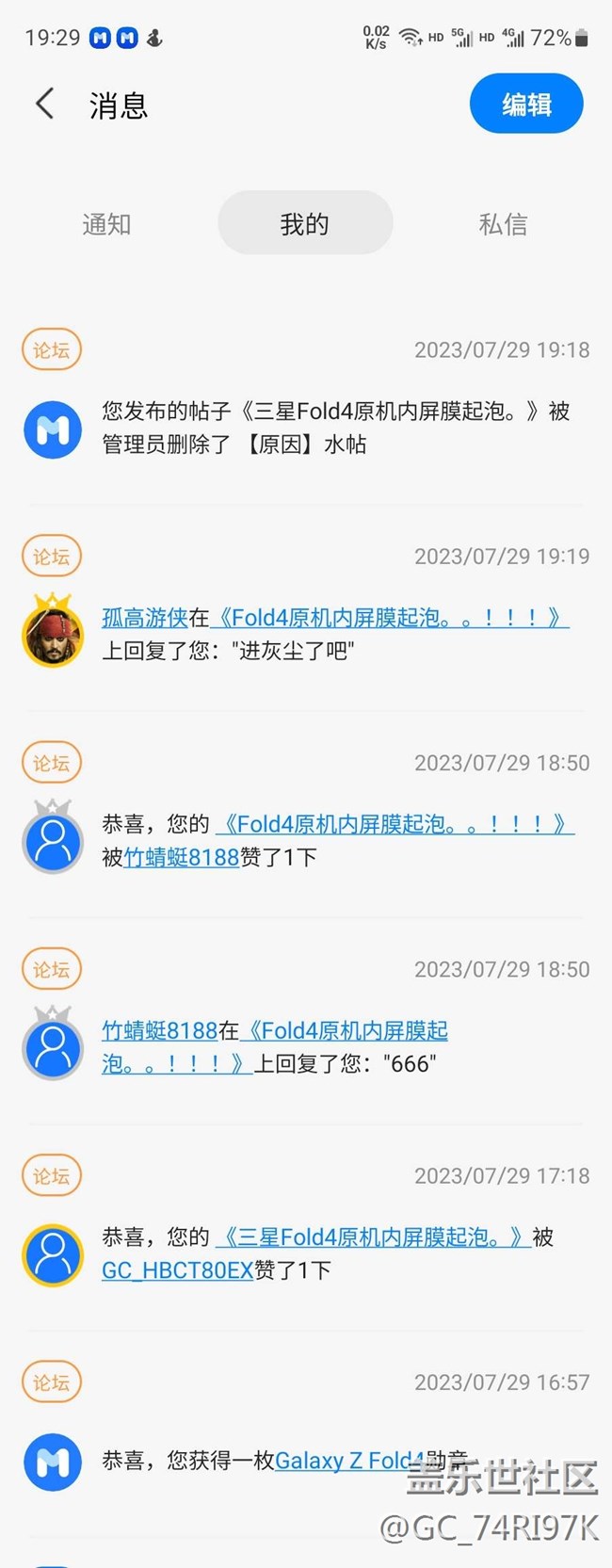The image size is (612, 1568).
Task: Open the post link in the 666 reply
Action: 346,1030
